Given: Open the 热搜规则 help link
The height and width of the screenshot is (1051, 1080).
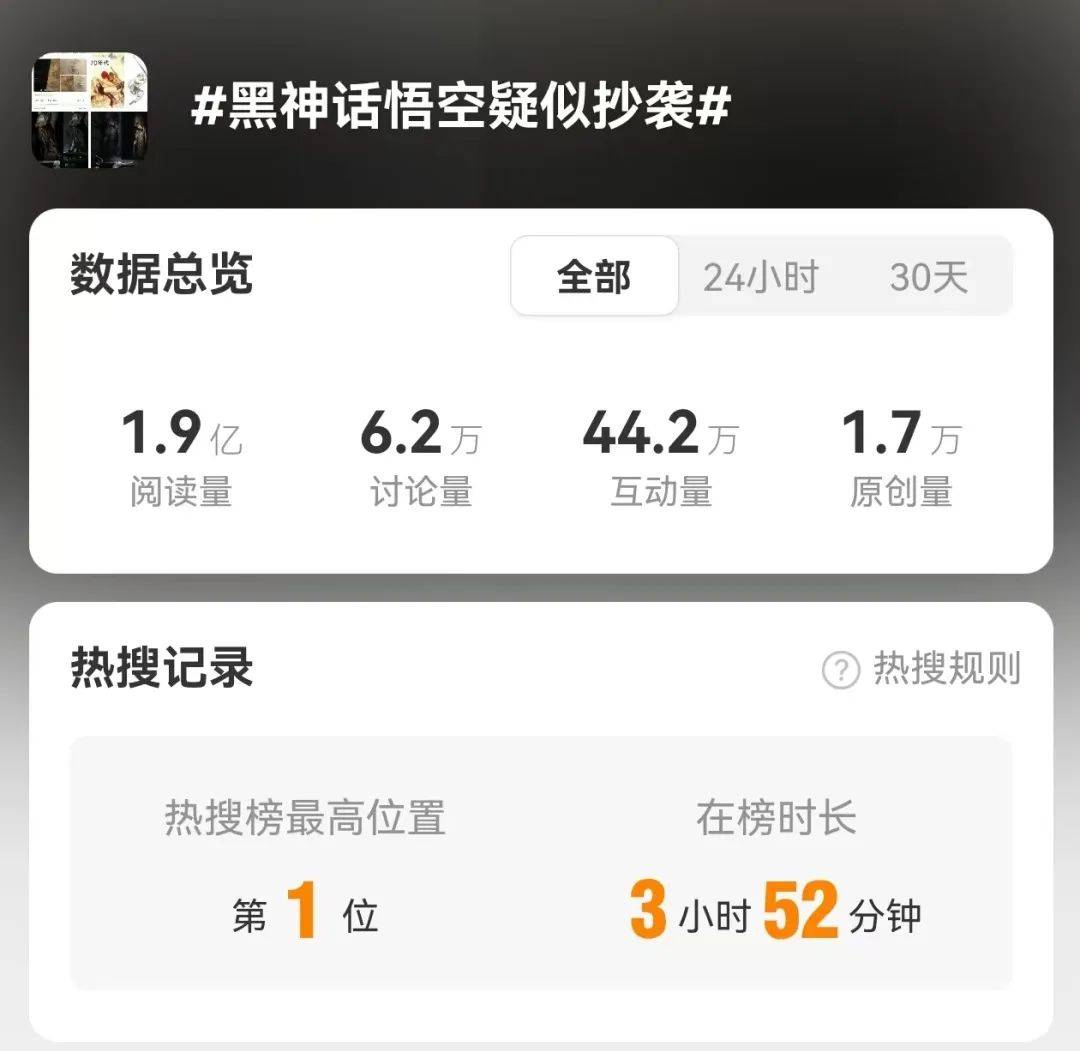Looking at the screenshot, I should coord(922,668).
